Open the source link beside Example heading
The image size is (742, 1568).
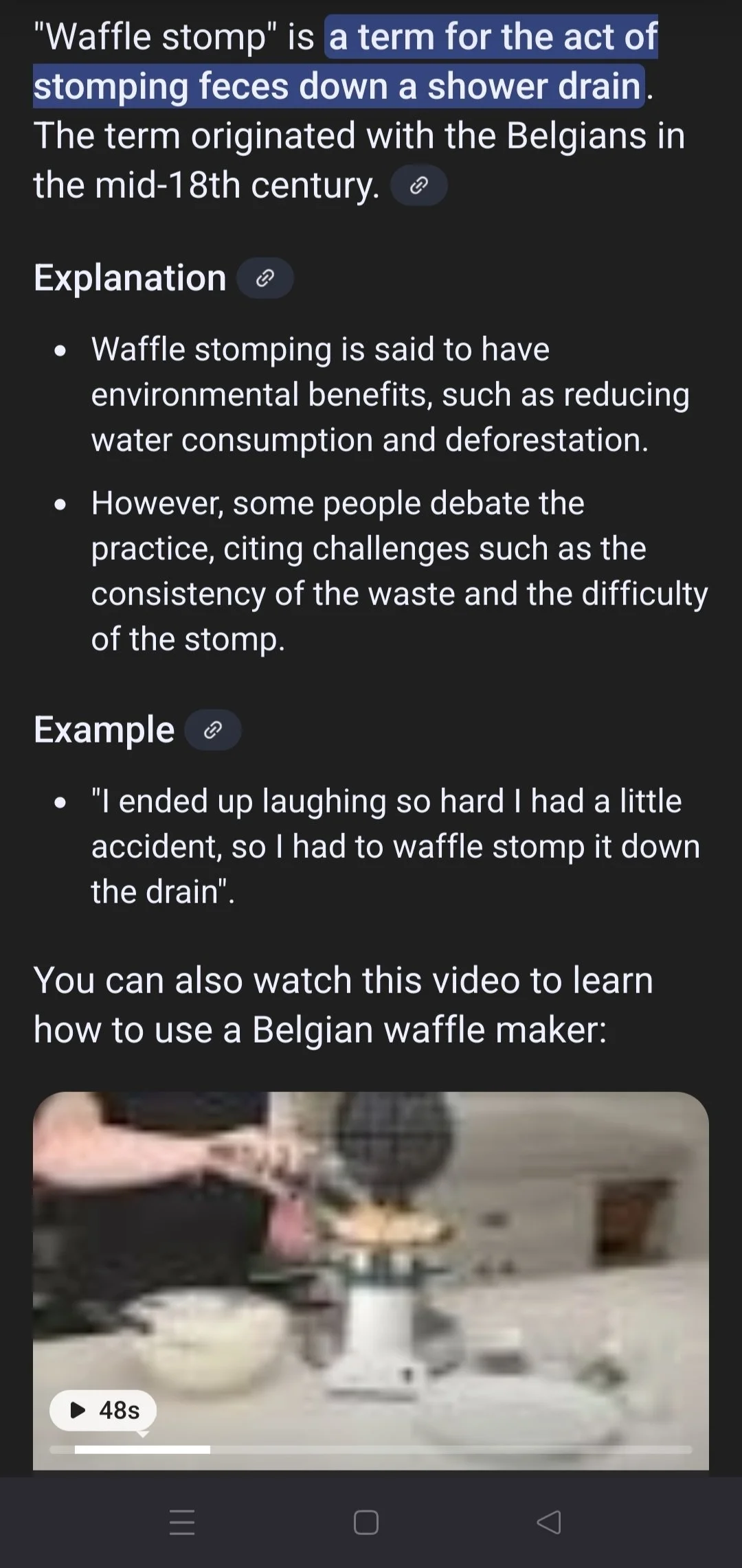[x=213, y=729]
